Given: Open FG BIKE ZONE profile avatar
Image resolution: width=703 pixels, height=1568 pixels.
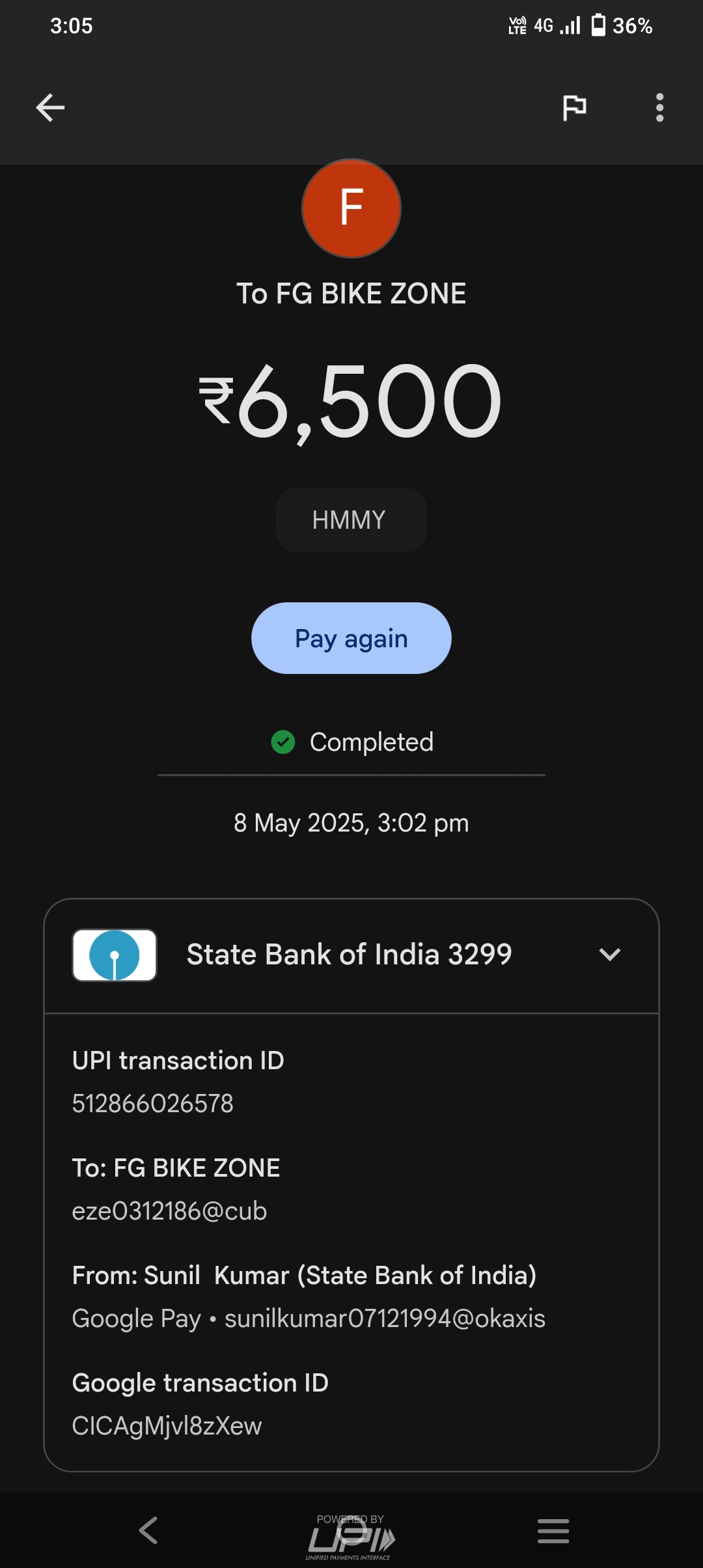Looking at the screenshot, I should pyautogui.click(x=351, y=208).
